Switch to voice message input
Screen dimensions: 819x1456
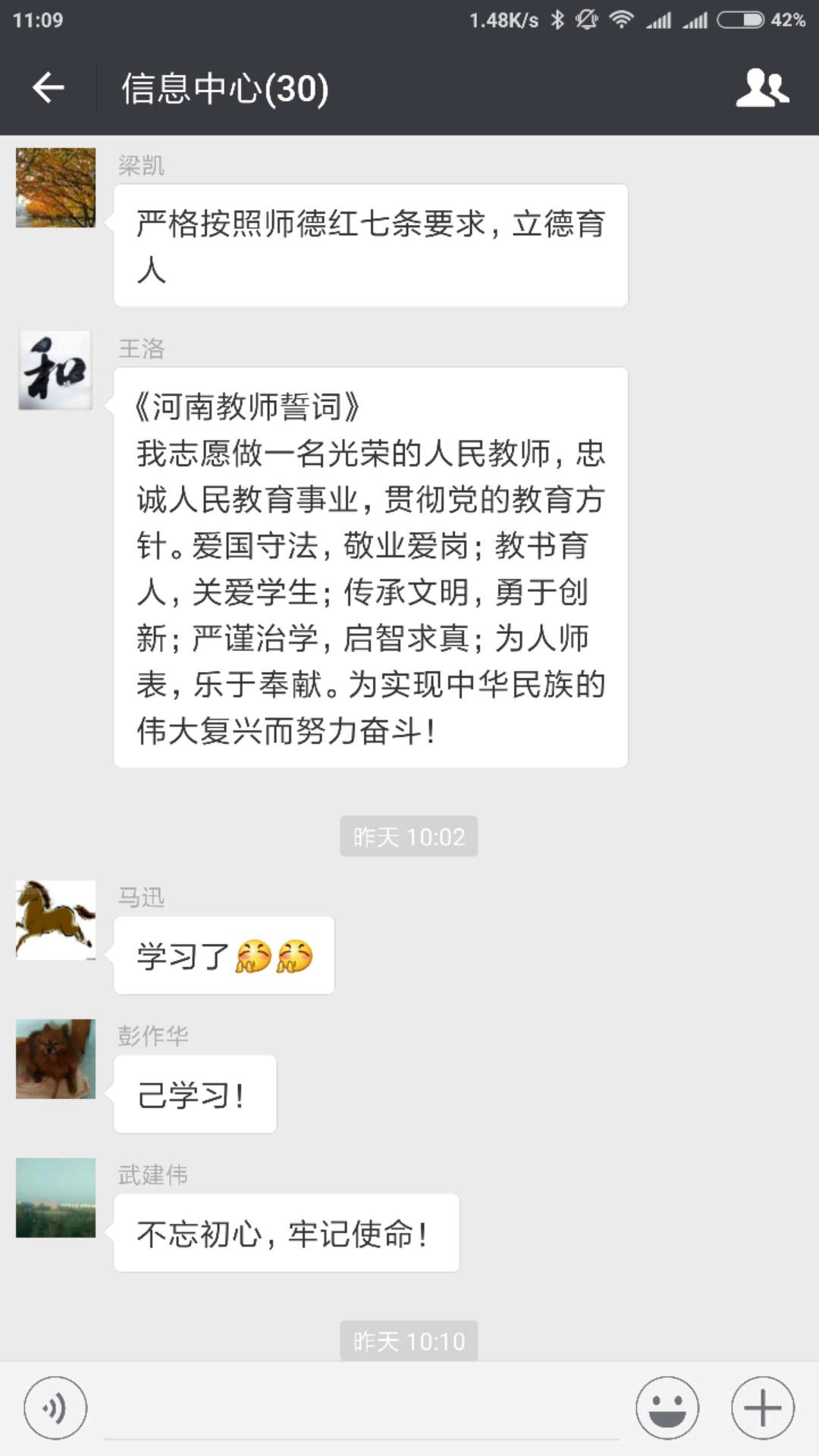(55, 1408)
